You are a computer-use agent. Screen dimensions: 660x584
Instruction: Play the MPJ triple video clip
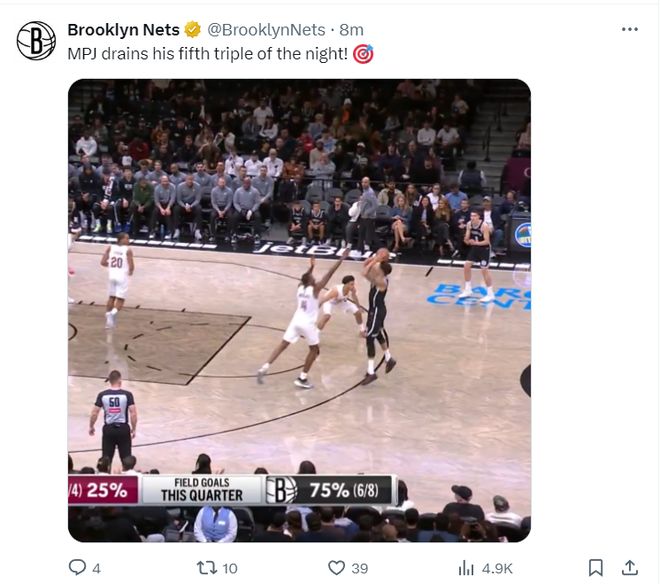coord(299,310)
